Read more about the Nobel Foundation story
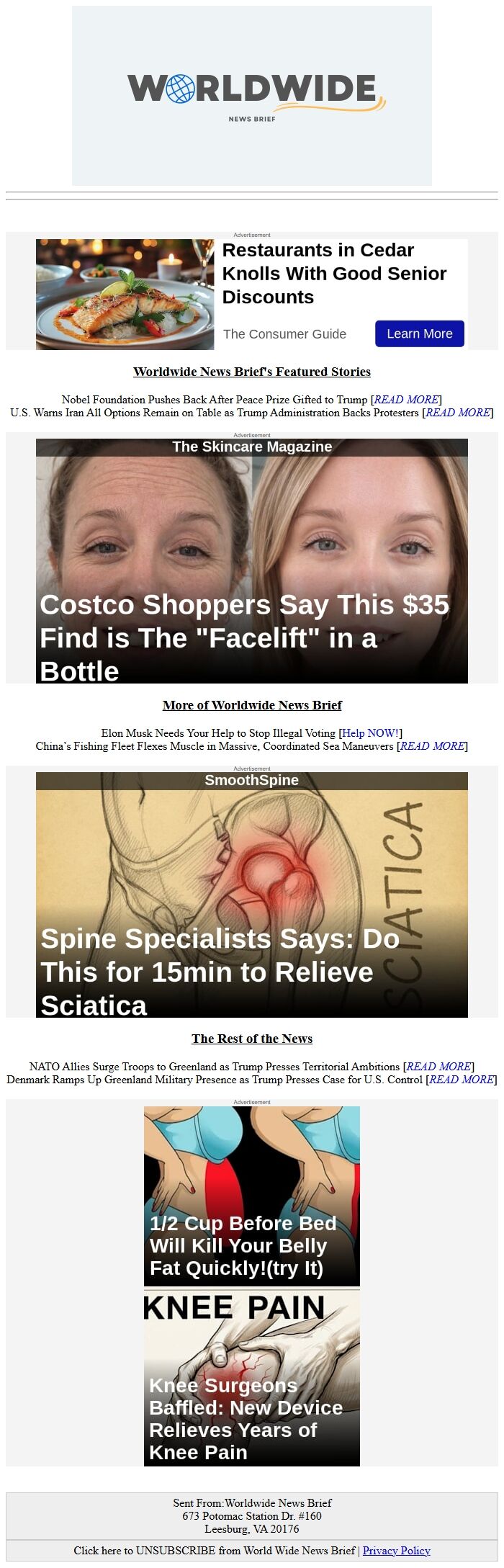Image resolution: width=504 pixels, height=1568 pixels. pos(406,400)
